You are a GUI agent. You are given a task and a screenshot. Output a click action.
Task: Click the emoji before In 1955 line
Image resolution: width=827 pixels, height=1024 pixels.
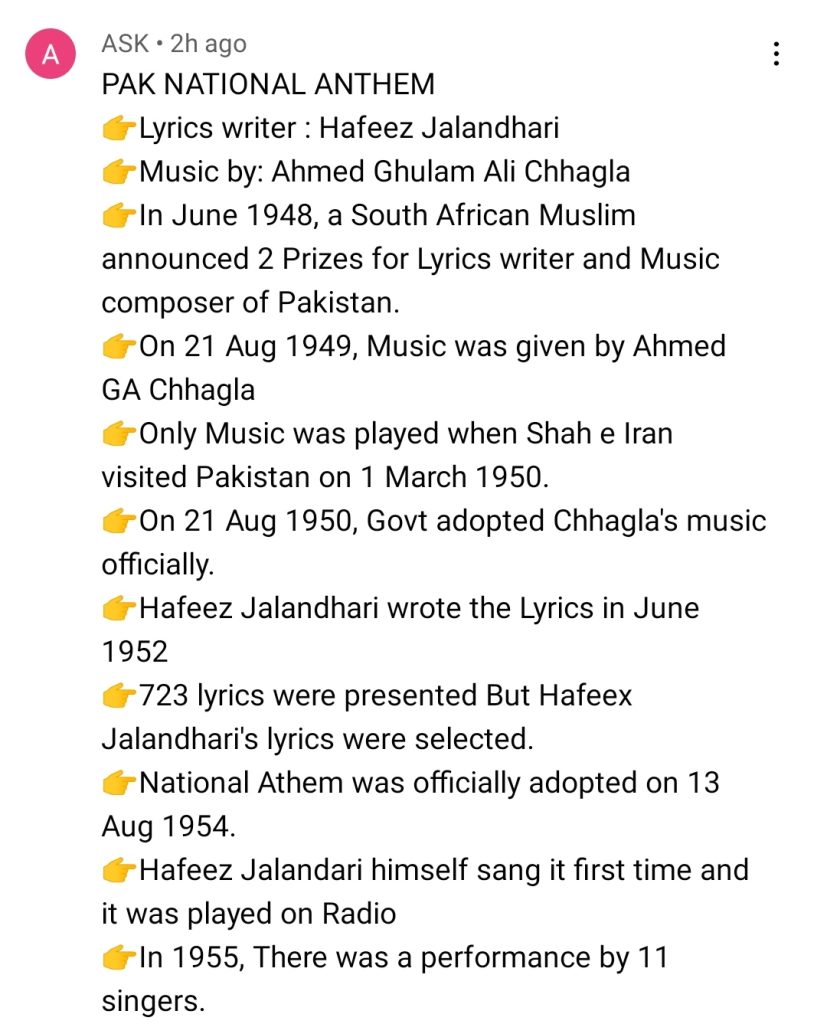coord(116,953)
